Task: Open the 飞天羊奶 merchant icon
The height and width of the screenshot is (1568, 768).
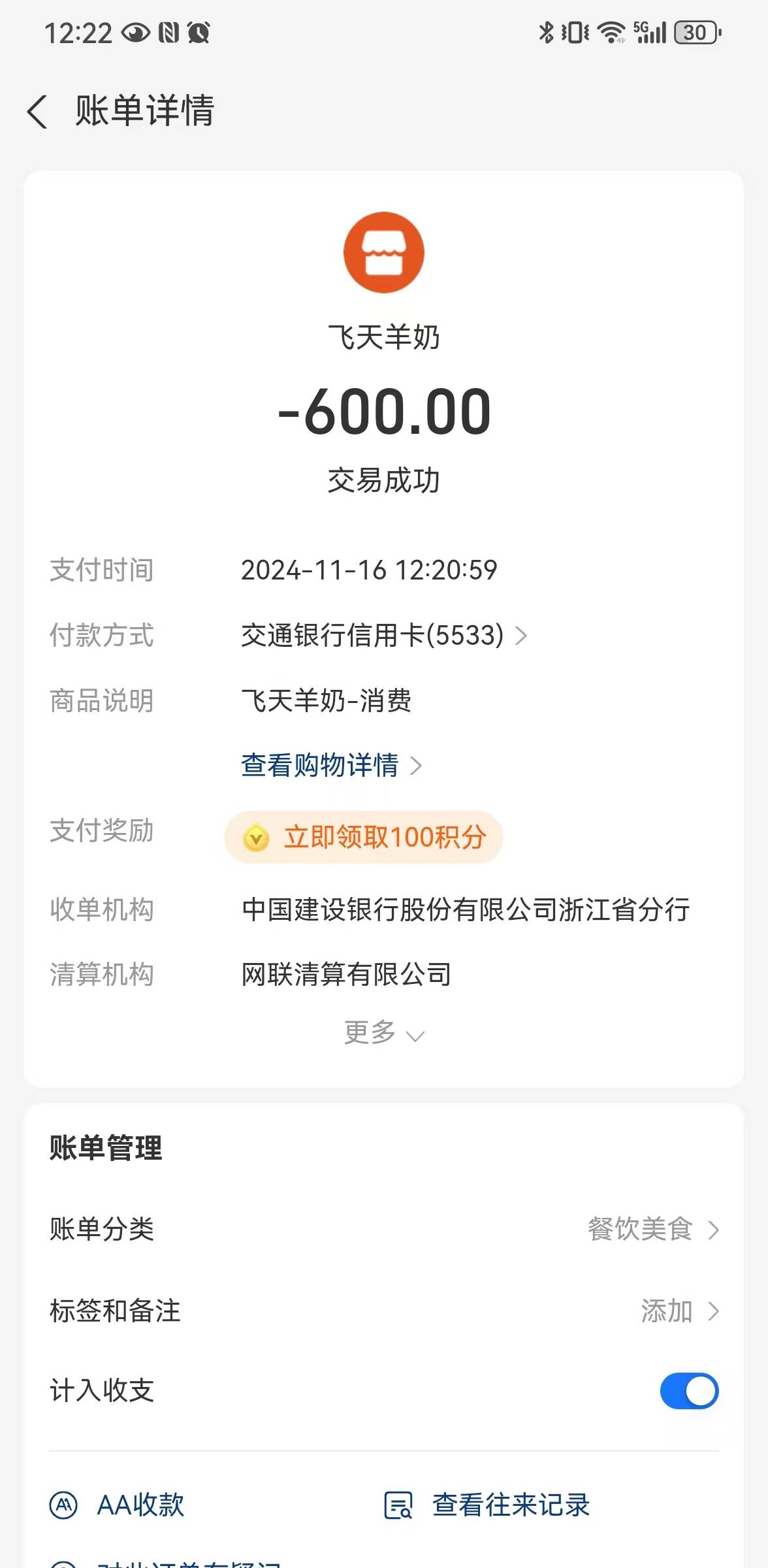Action: point(384,252)
